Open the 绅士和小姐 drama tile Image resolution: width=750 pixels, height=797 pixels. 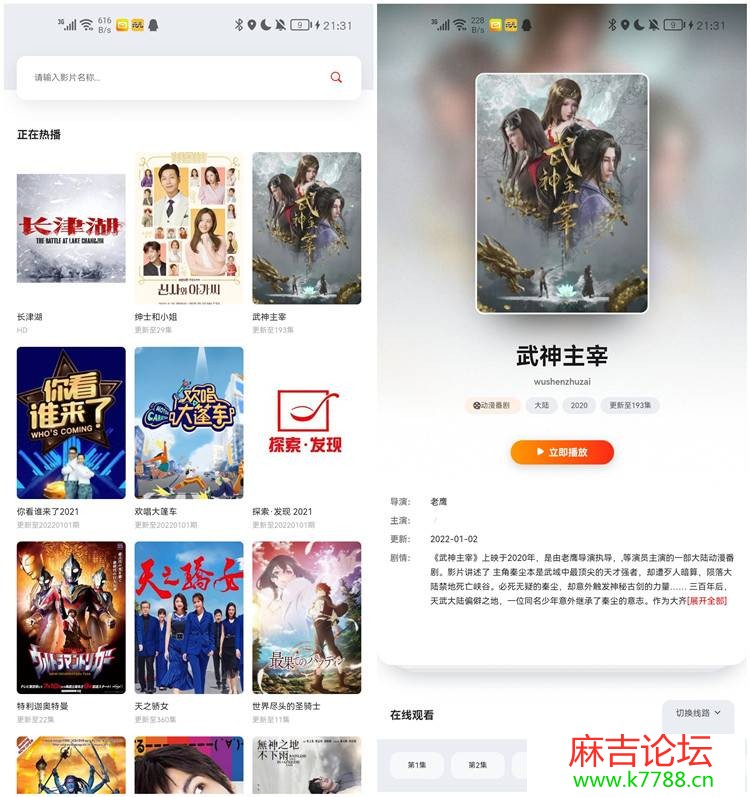tap(189, 228)
